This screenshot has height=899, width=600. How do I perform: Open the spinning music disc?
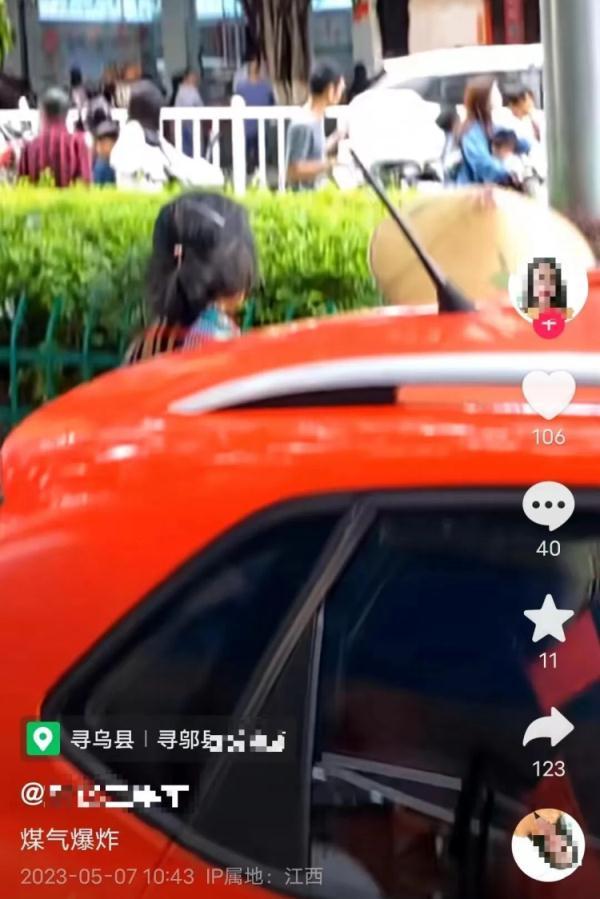point(548,844)
